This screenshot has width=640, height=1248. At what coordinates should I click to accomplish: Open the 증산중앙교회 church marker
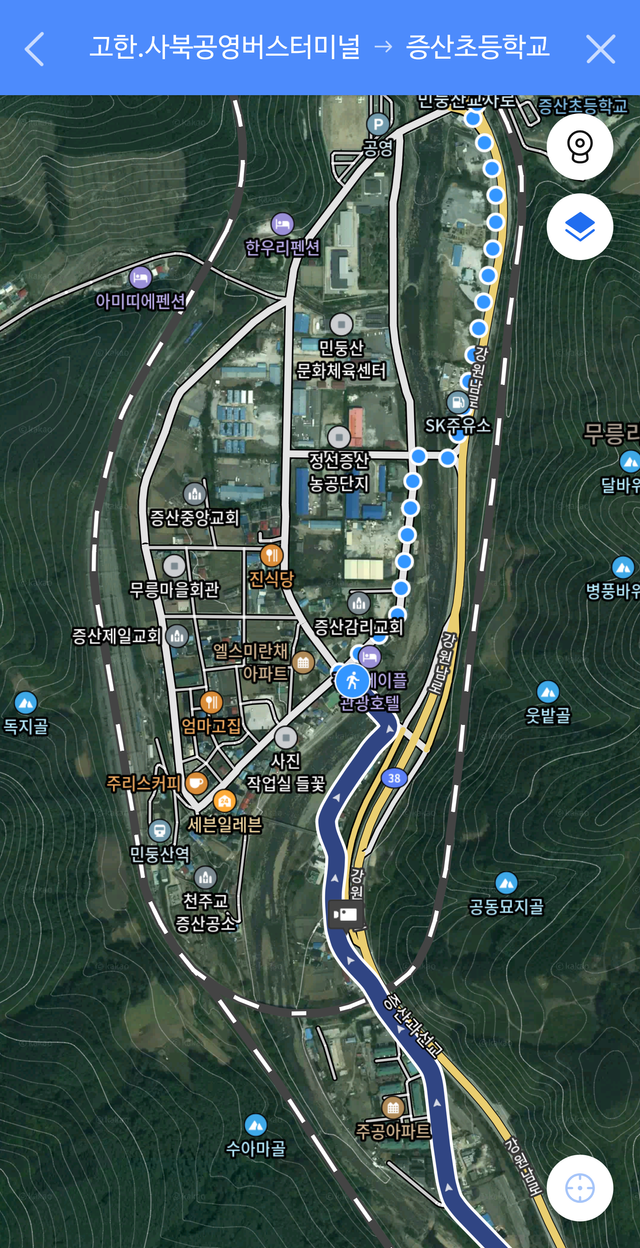point(194,494)
